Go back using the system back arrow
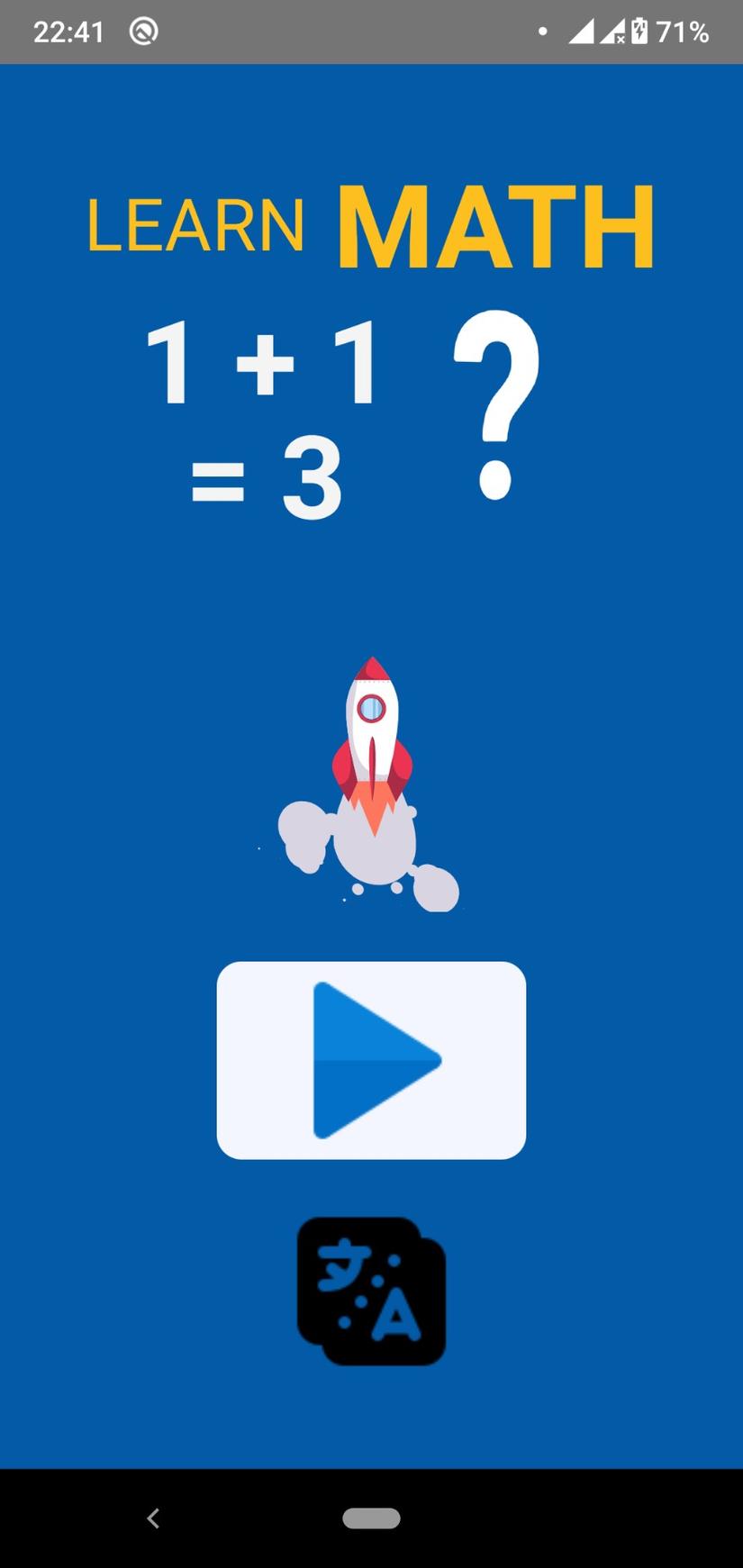This screenshot has height=1568, width=743. [153, 1518]
